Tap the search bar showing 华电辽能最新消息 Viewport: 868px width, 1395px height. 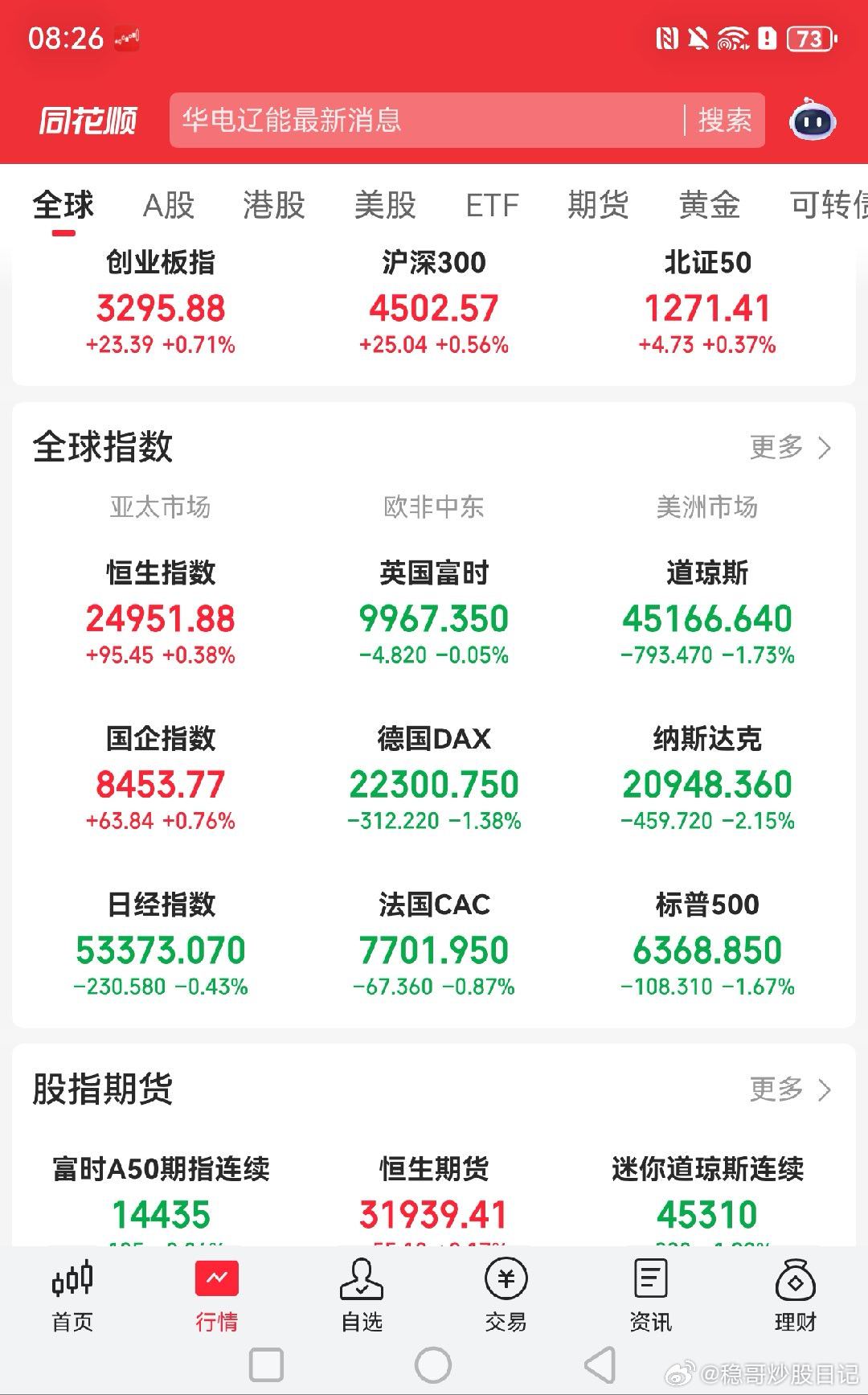tap(418, 121)
